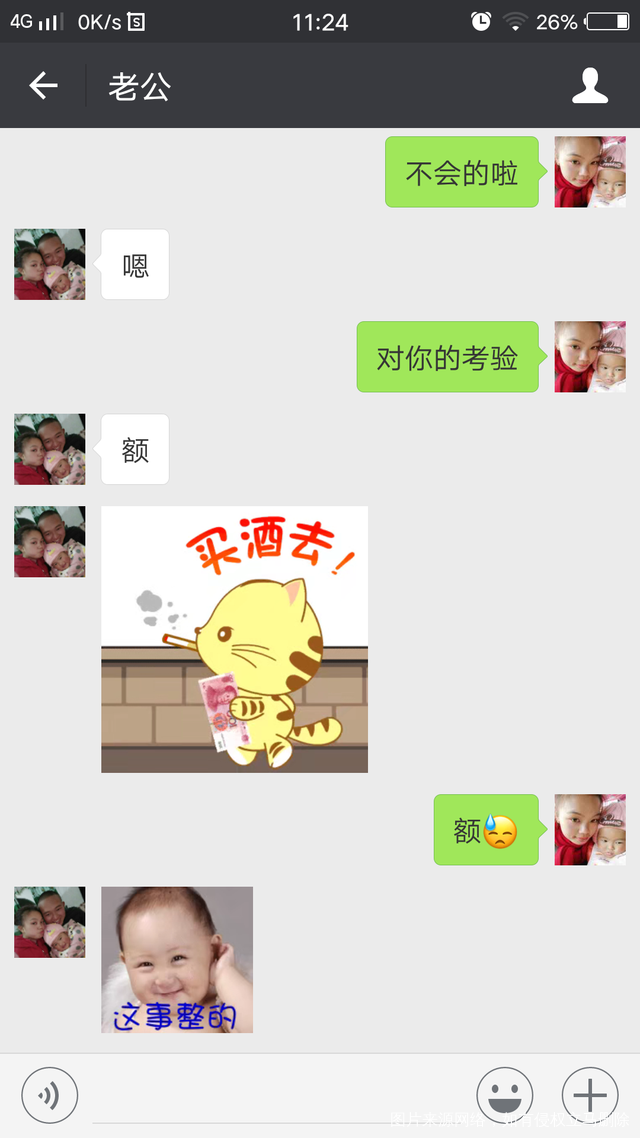The height and width of the screenshot is (1138, 640).
Task: View the 买酒去 cat sticker
Action: tap(234, 639)
